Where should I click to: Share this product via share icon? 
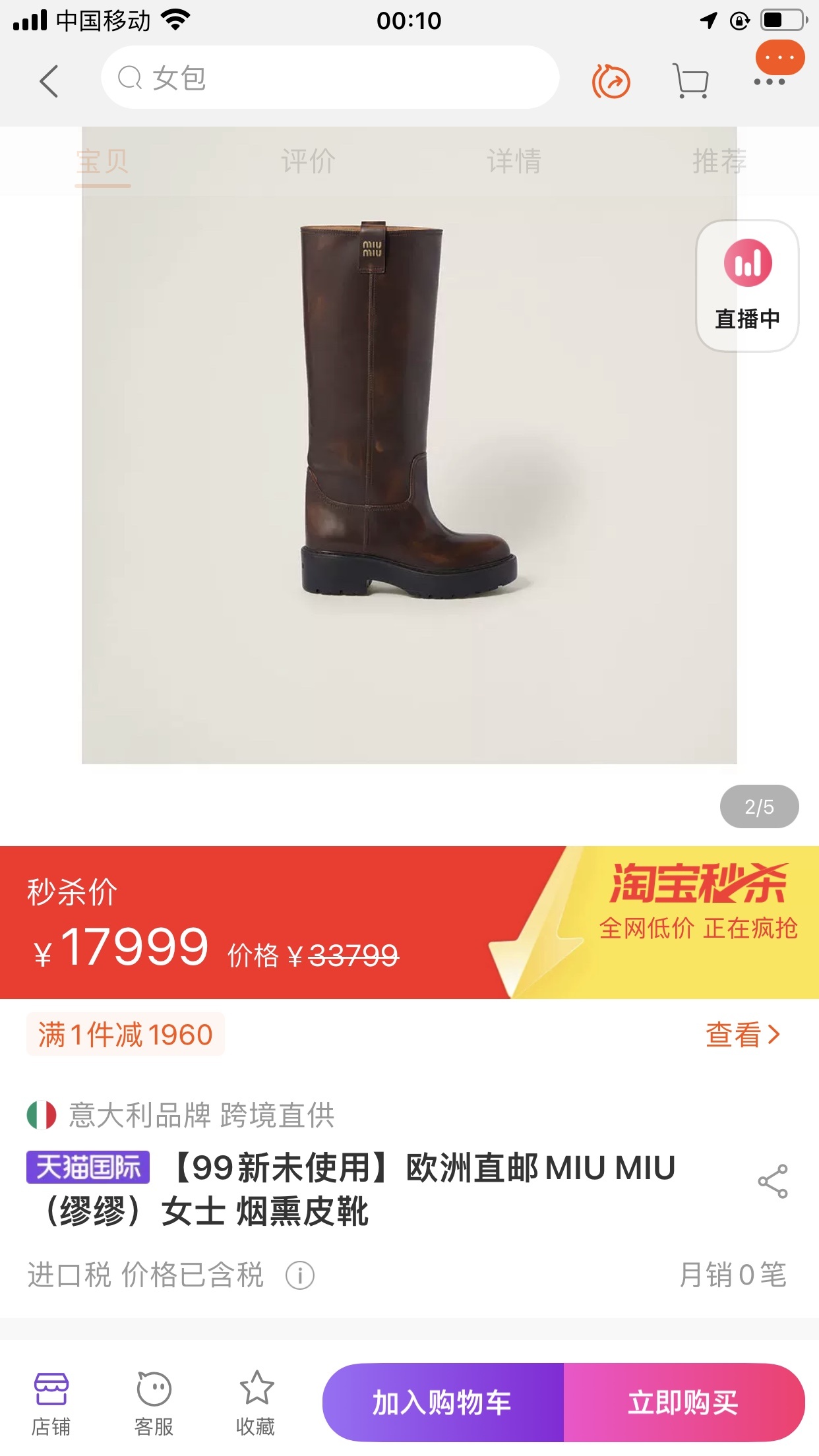[x=773, y=1181]
